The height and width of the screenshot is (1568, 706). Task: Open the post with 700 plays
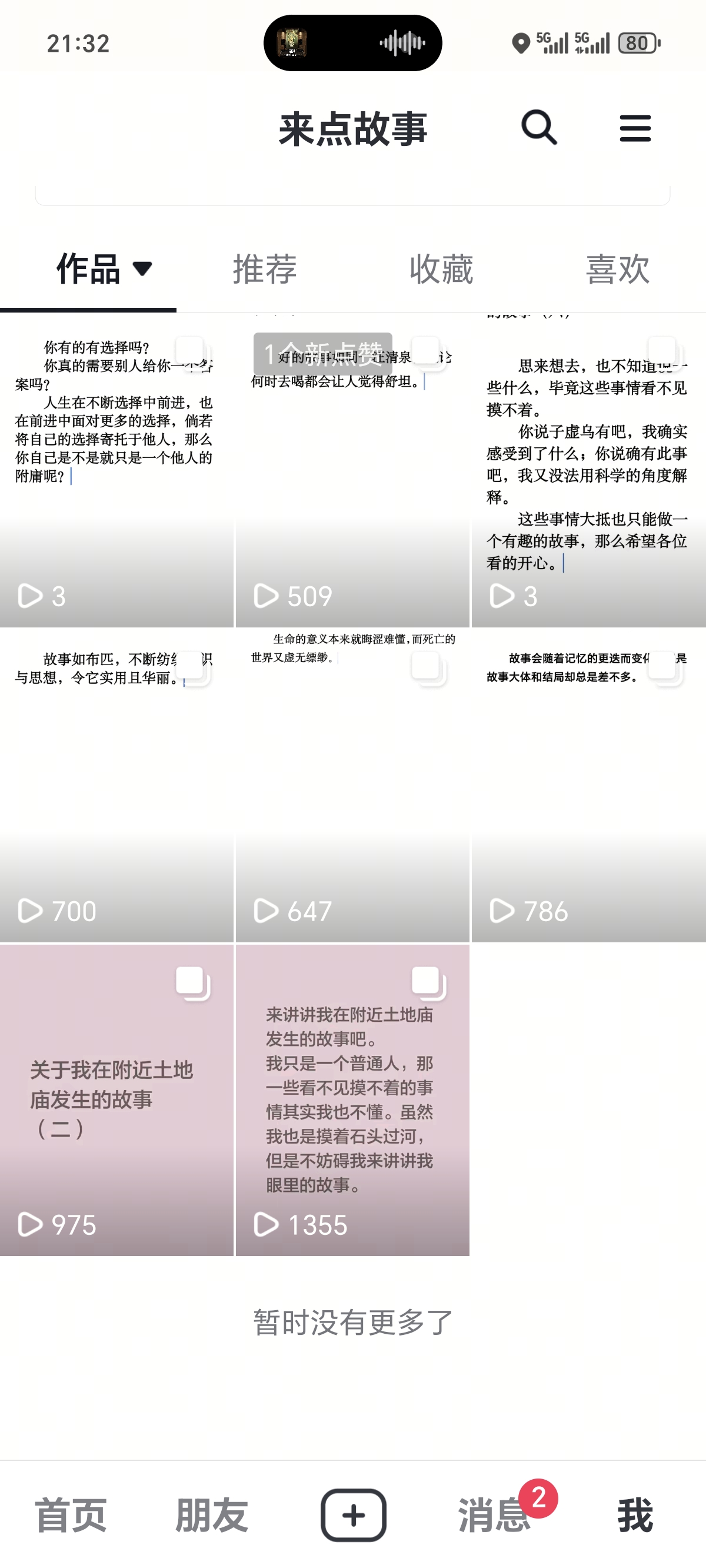click(x=116, y=785)
